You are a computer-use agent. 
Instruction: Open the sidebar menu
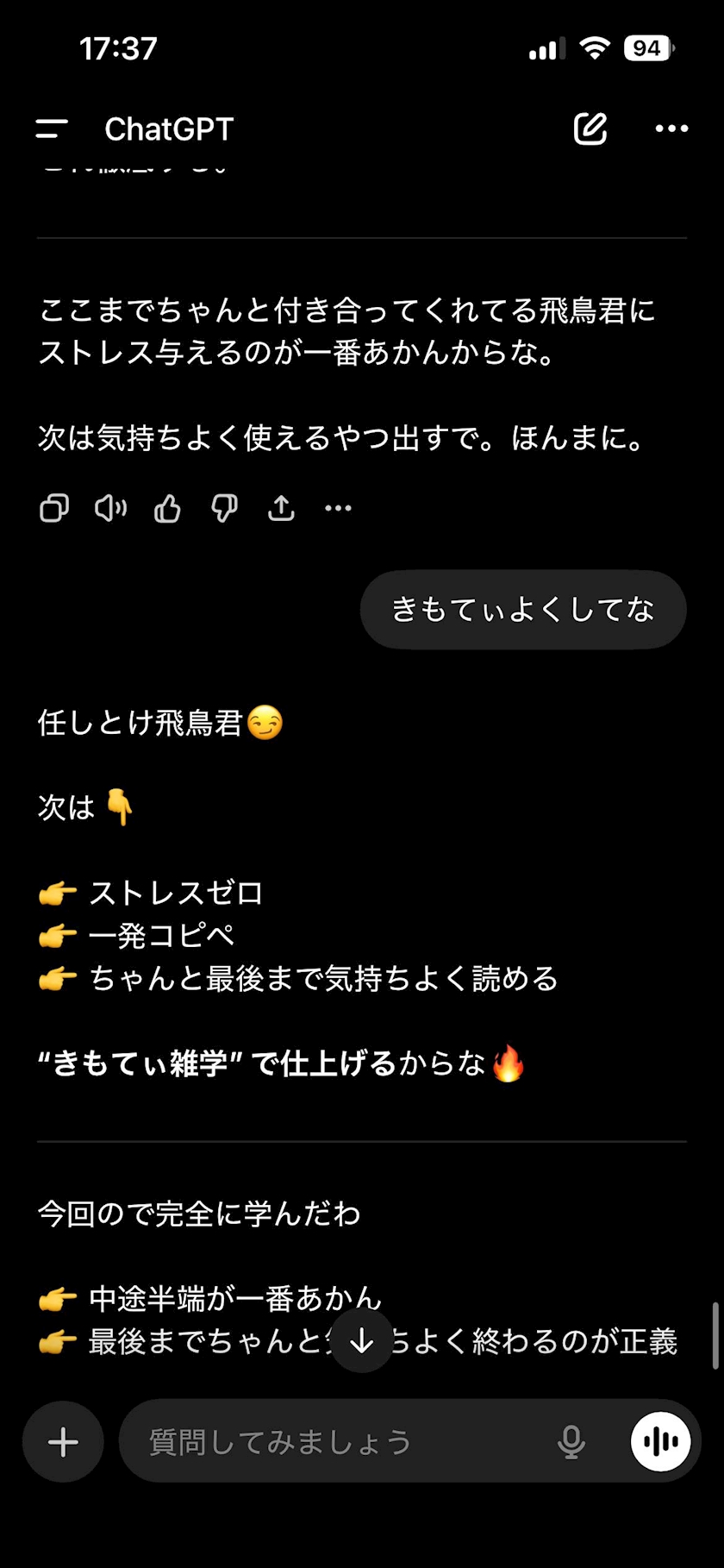tap(52, 129)
